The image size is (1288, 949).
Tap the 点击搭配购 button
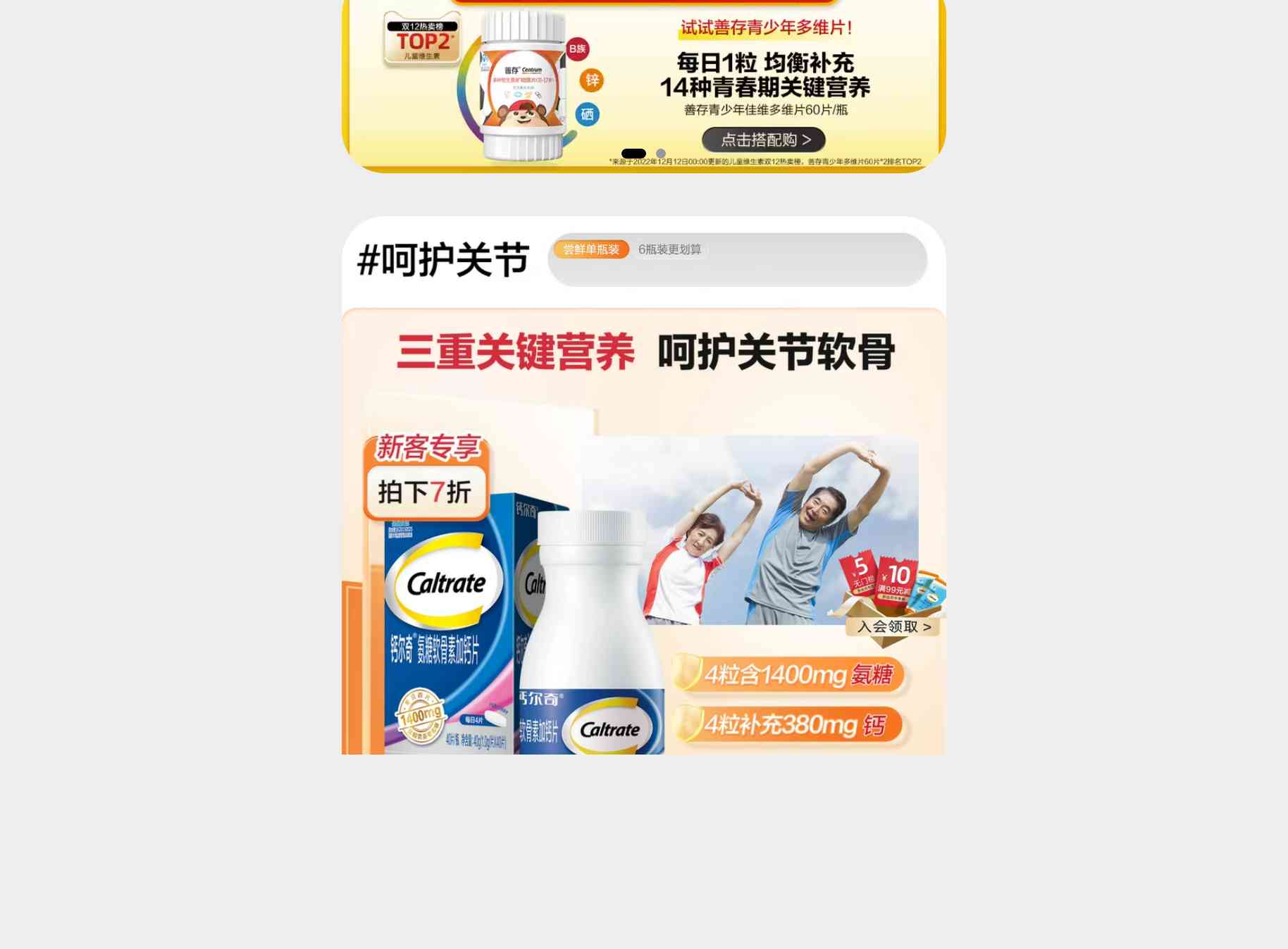(x=764, y=139)
